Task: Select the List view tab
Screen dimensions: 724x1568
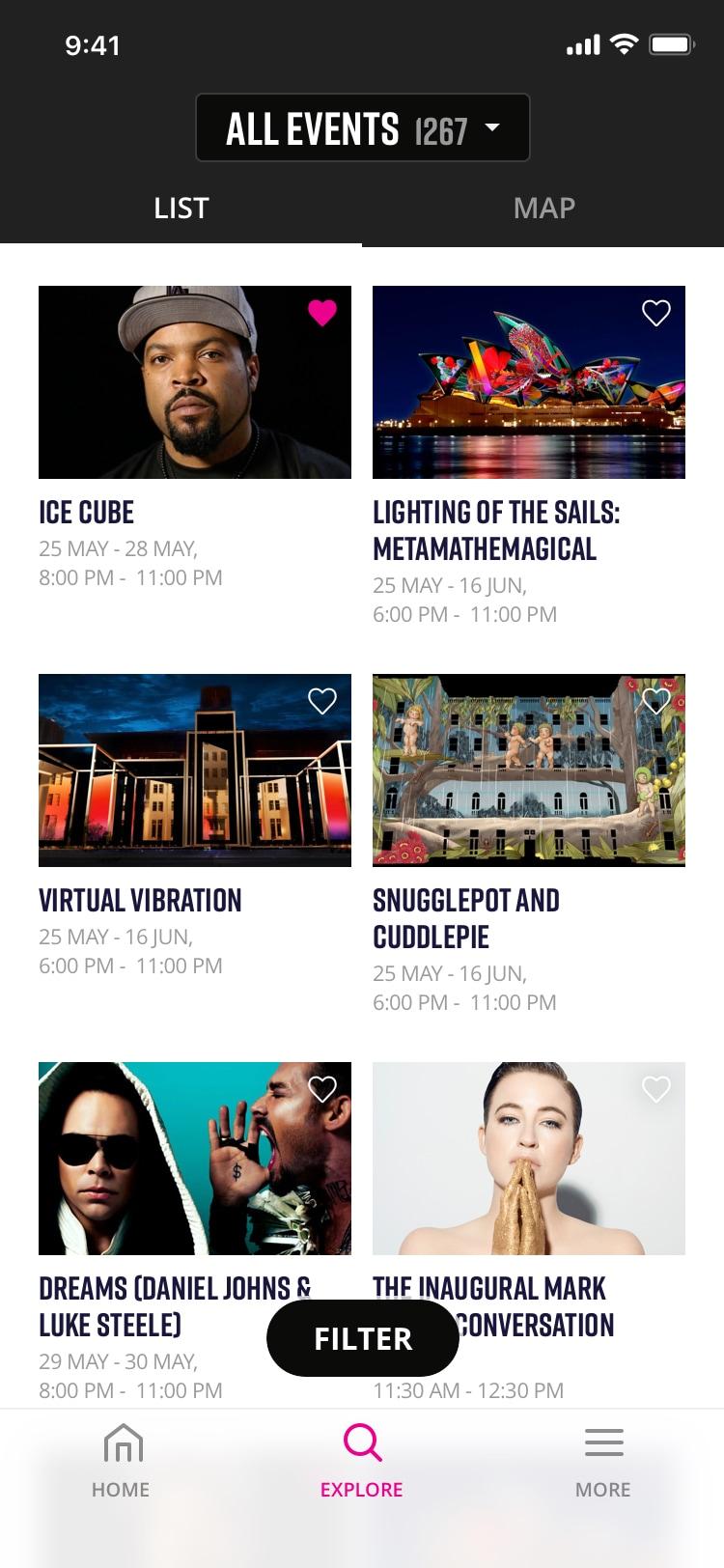Action: [x=181, y=208]
